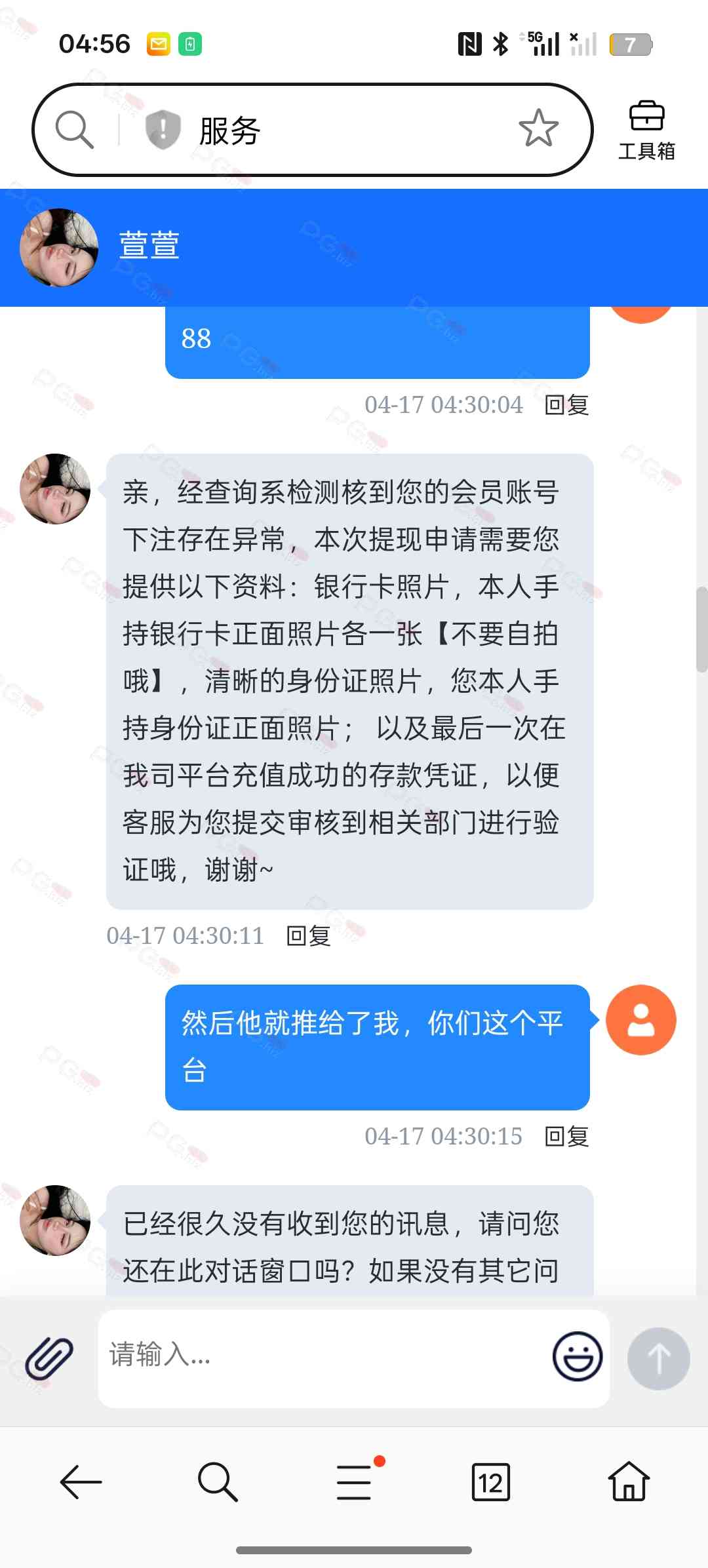
Task: Open the emoji picker
Action: pos(577,1356)
